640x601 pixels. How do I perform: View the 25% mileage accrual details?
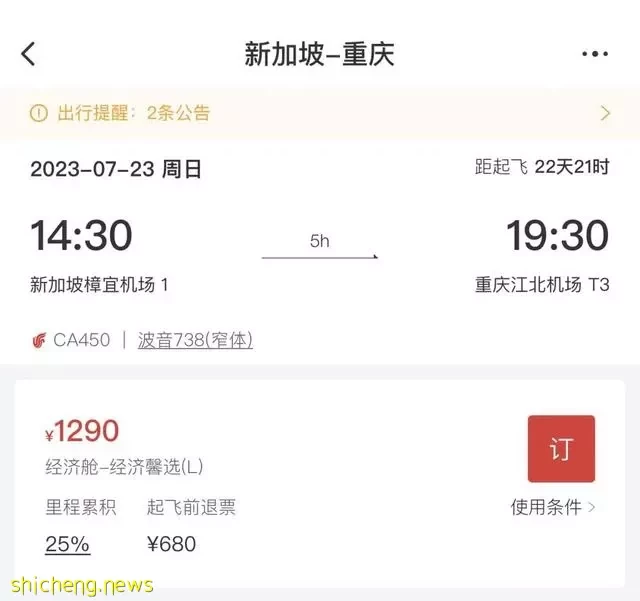[x=67, y=544]
